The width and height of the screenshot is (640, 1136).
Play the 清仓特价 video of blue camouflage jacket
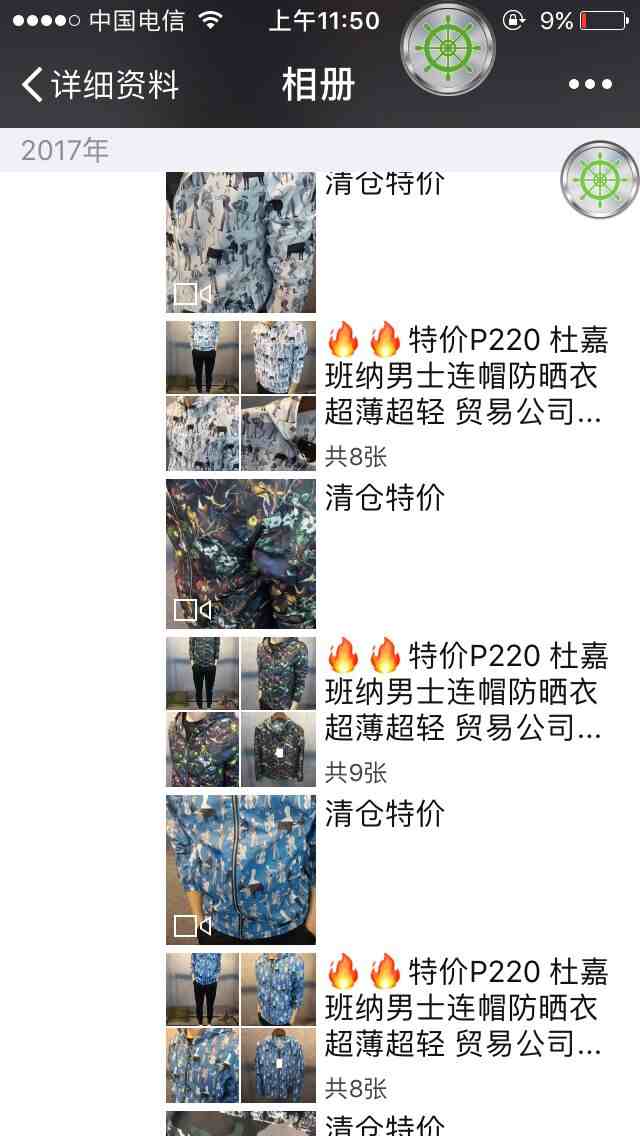tap(240, 870)
